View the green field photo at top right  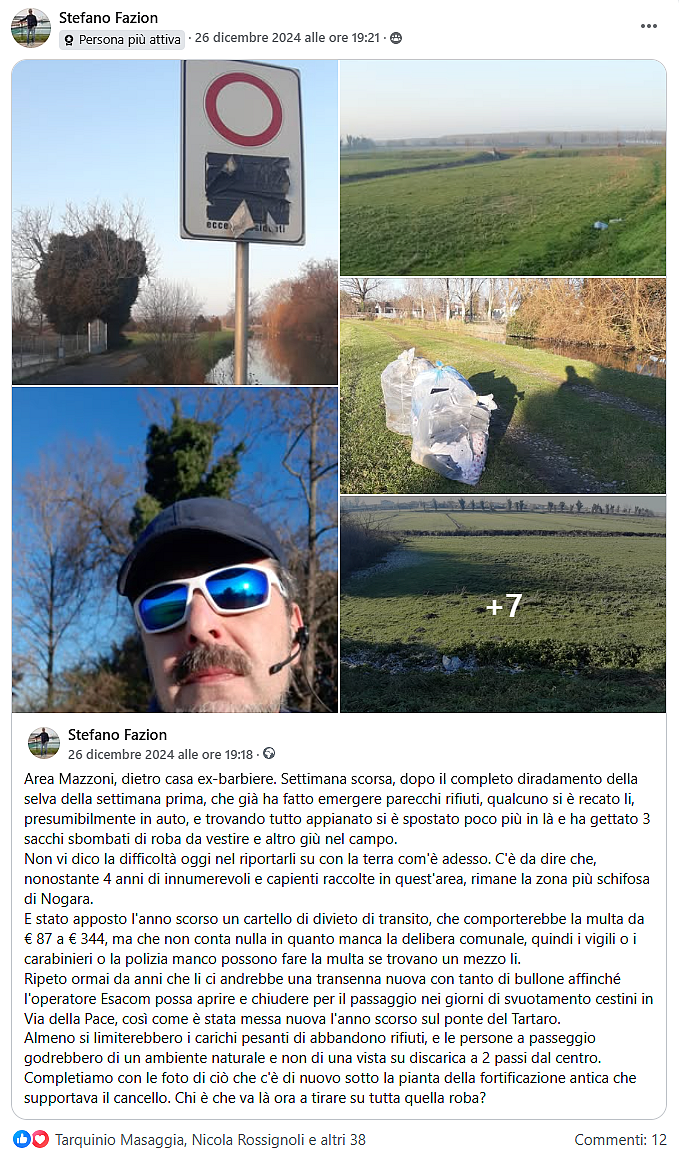click(x=503, y=168)
